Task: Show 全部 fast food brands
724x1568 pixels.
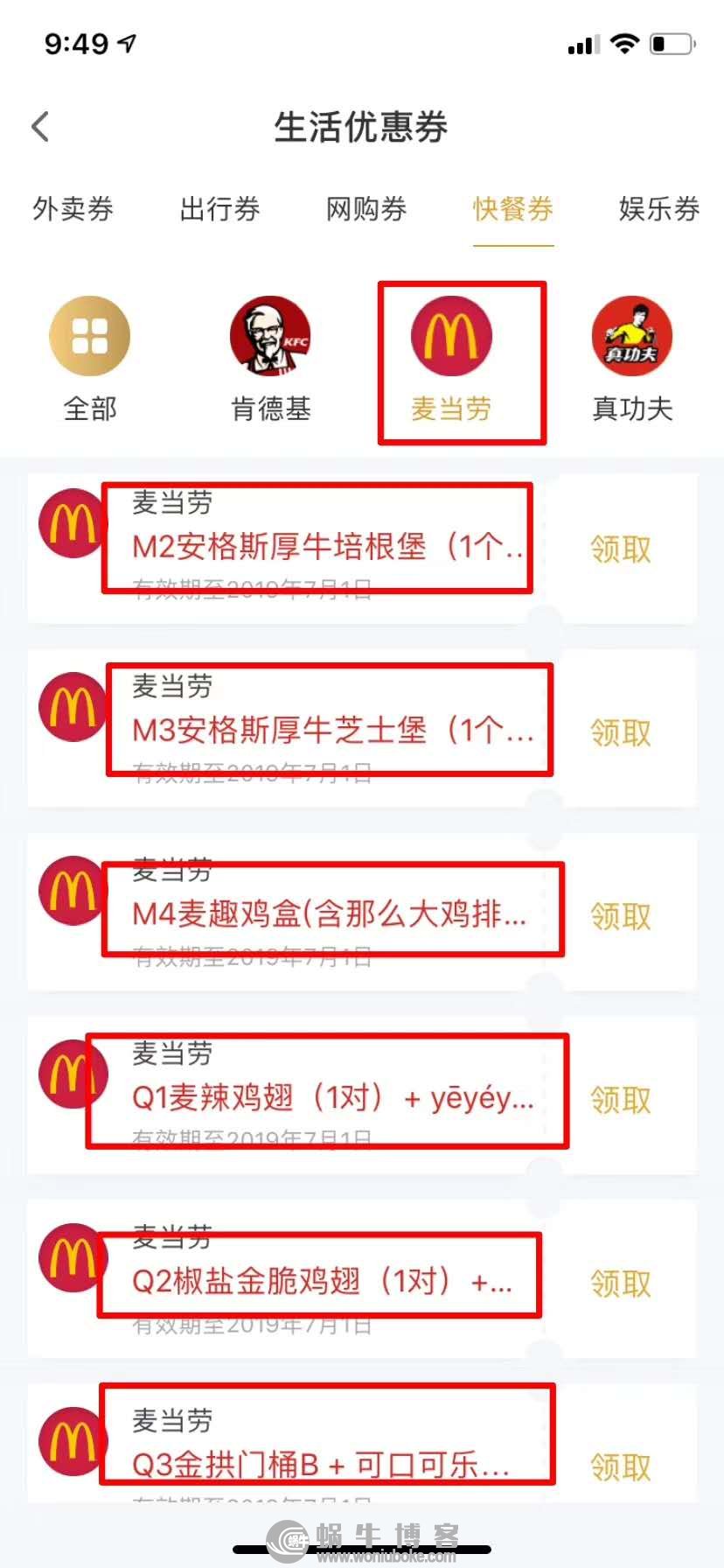Action: 89,360
